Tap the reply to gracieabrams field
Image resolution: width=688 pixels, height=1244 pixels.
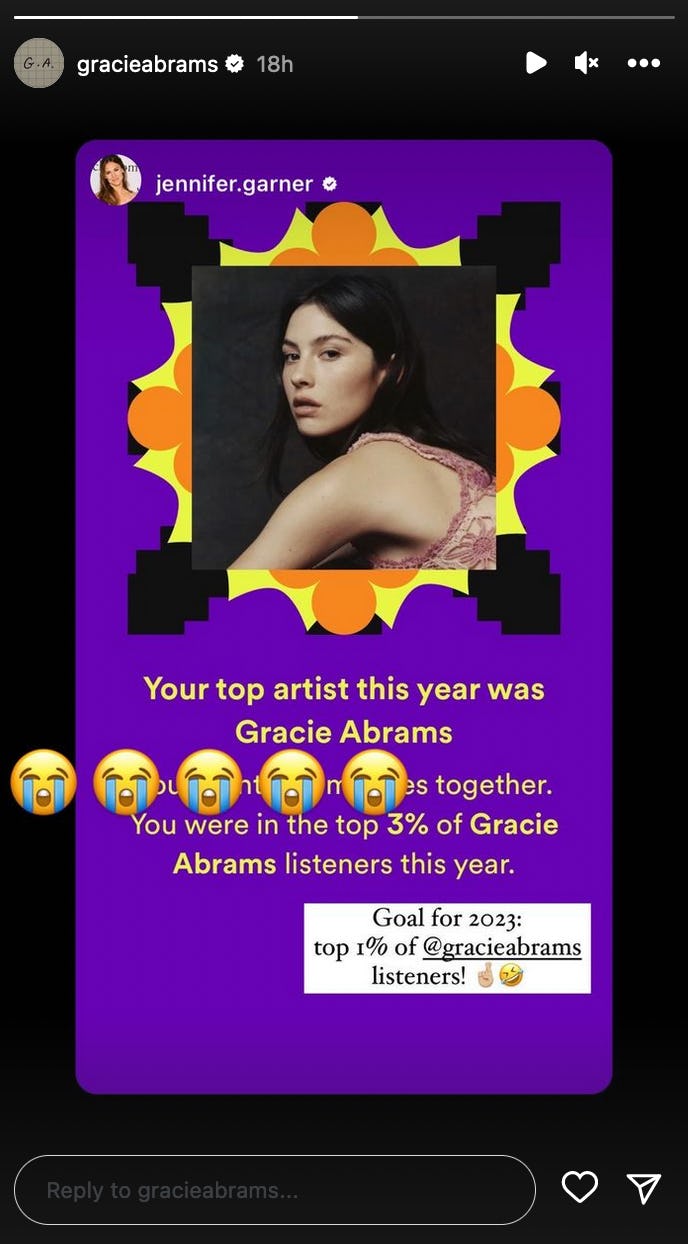tap(274, 1190)
